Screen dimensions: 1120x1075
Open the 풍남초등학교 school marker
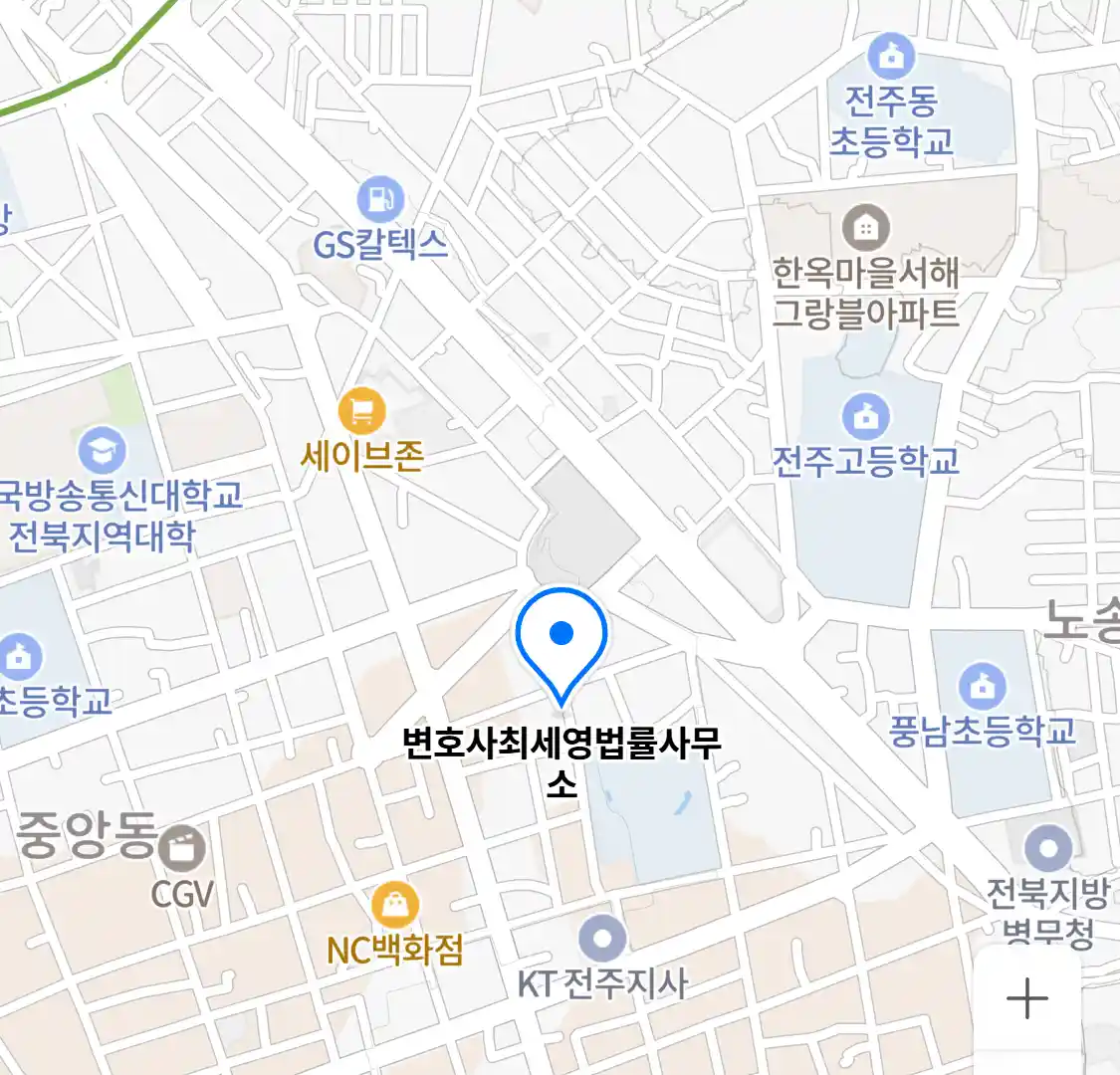click(983, 686)
